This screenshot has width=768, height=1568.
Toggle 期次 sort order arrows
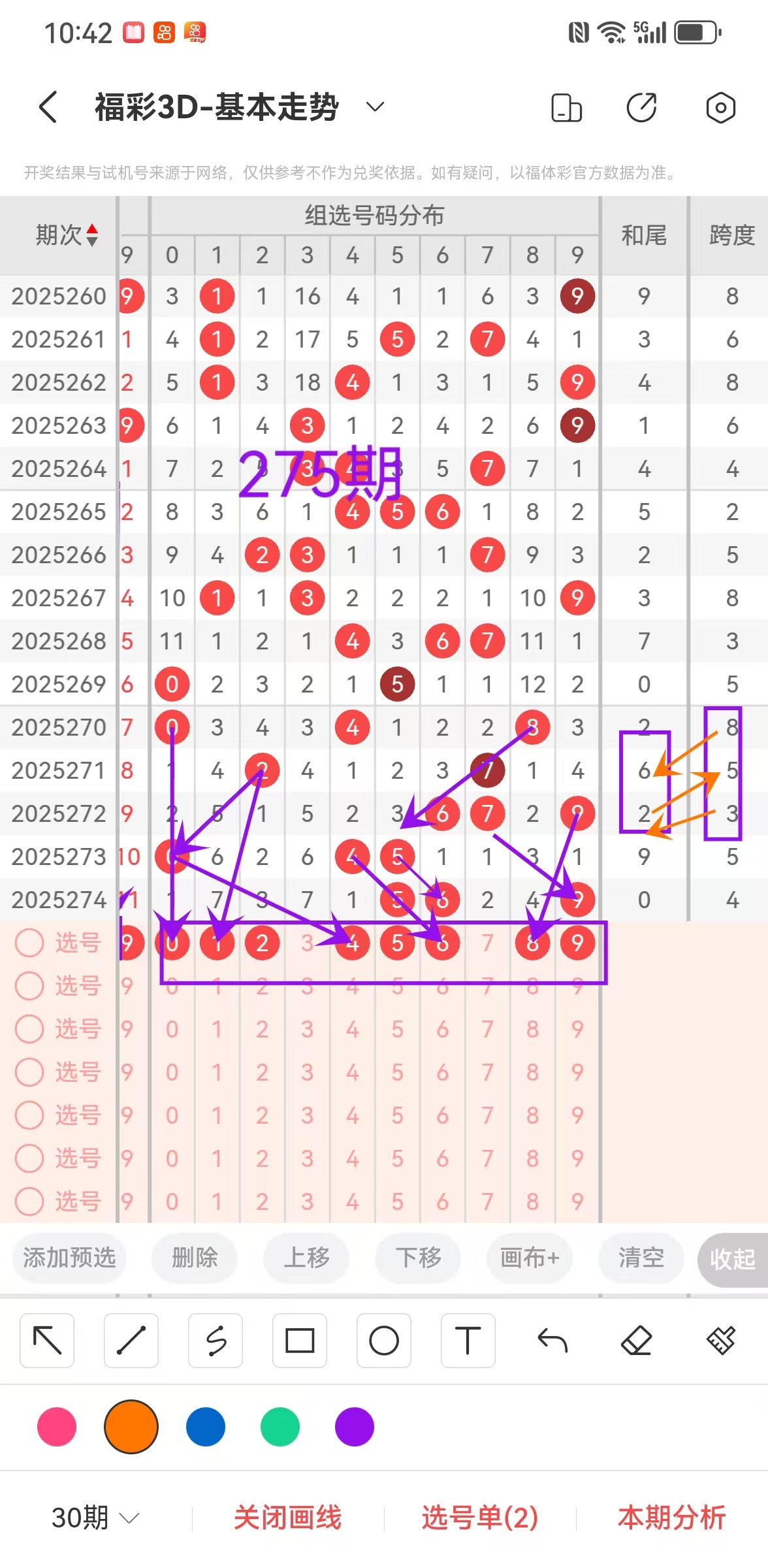pyautogui.click(x=92, y=235)
